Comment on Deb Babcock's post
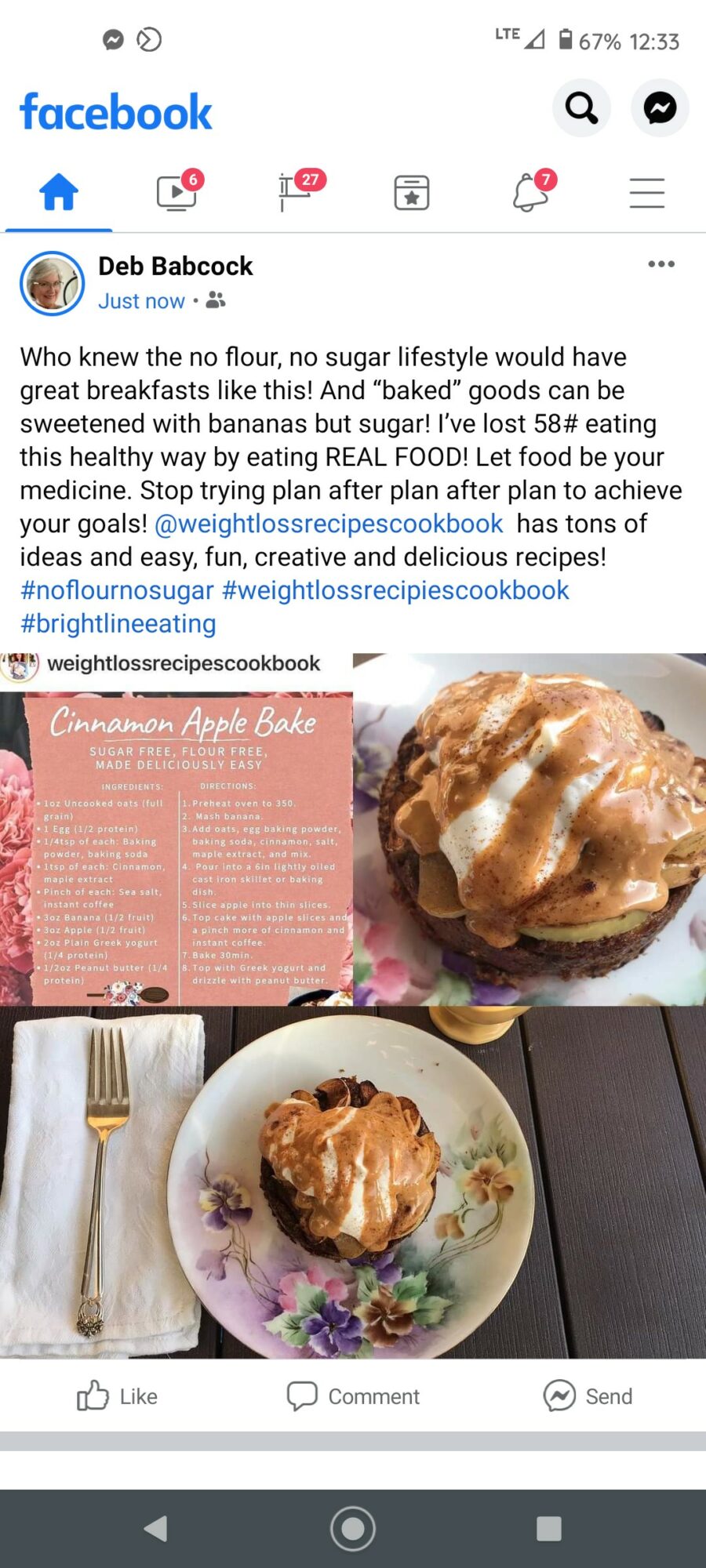 [353, 1396]
